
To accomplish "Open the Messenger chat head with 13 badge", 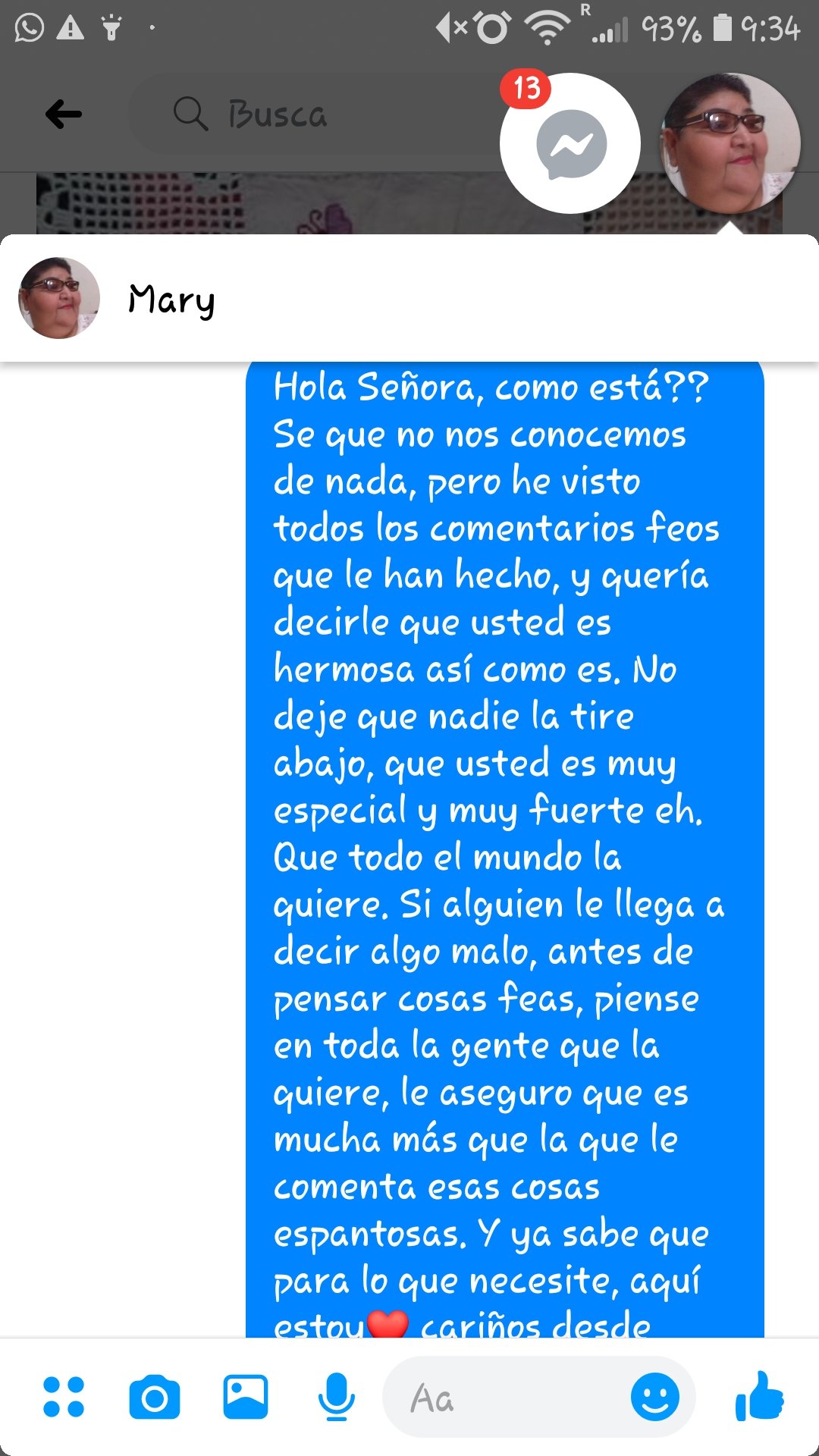I will [570, 143].
